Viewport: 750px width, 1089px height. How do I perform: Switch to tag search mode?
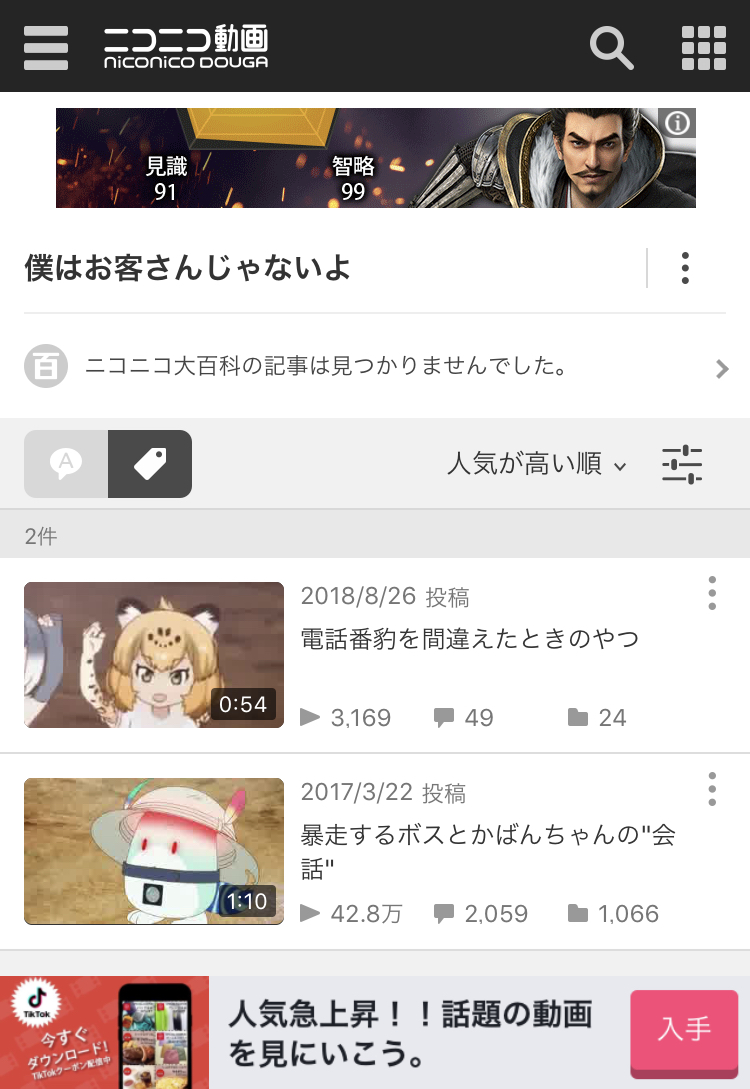coord(150,464)
